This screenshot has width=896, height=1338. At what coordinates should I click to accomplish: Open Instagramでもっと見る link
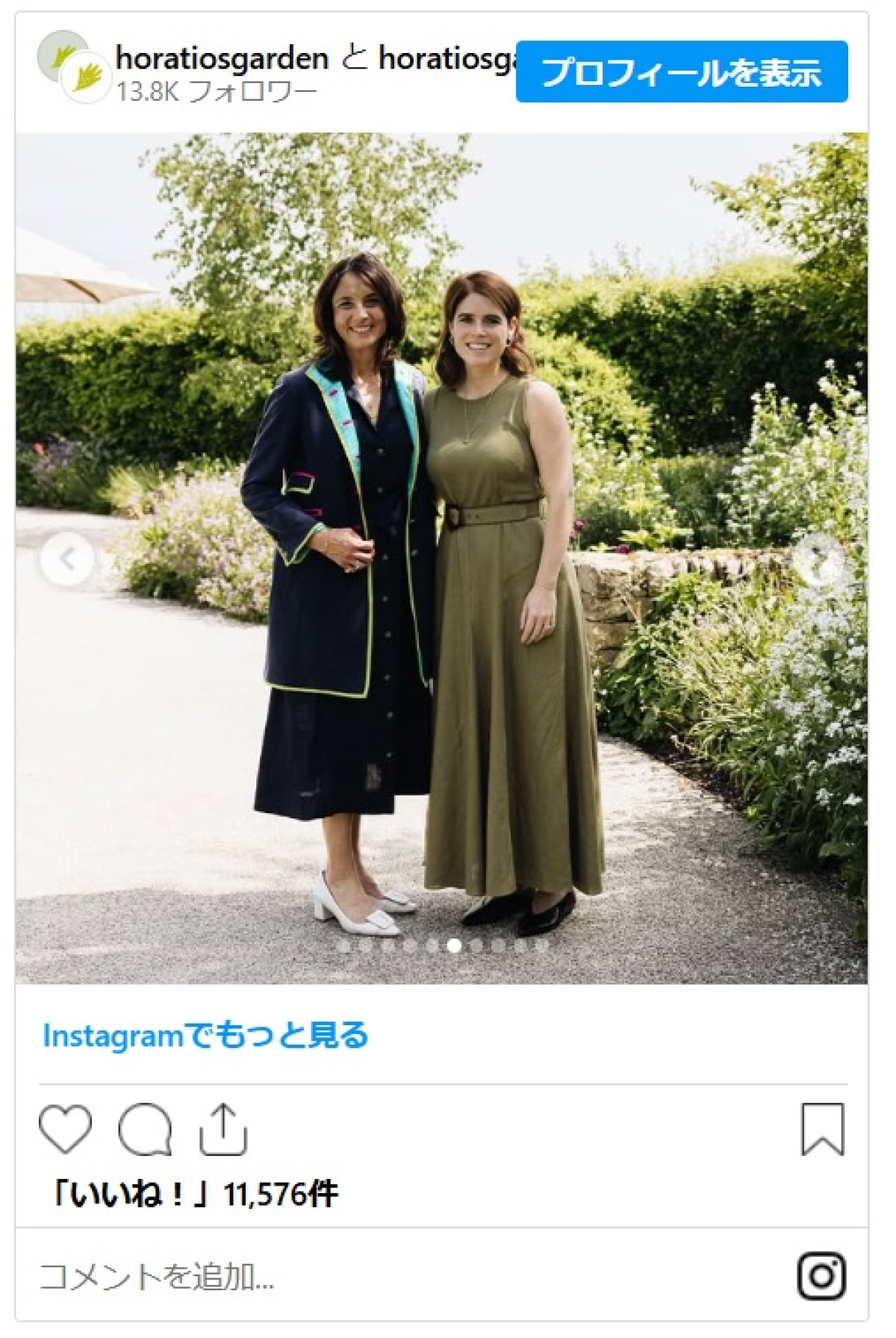[x=205, y=1036]
